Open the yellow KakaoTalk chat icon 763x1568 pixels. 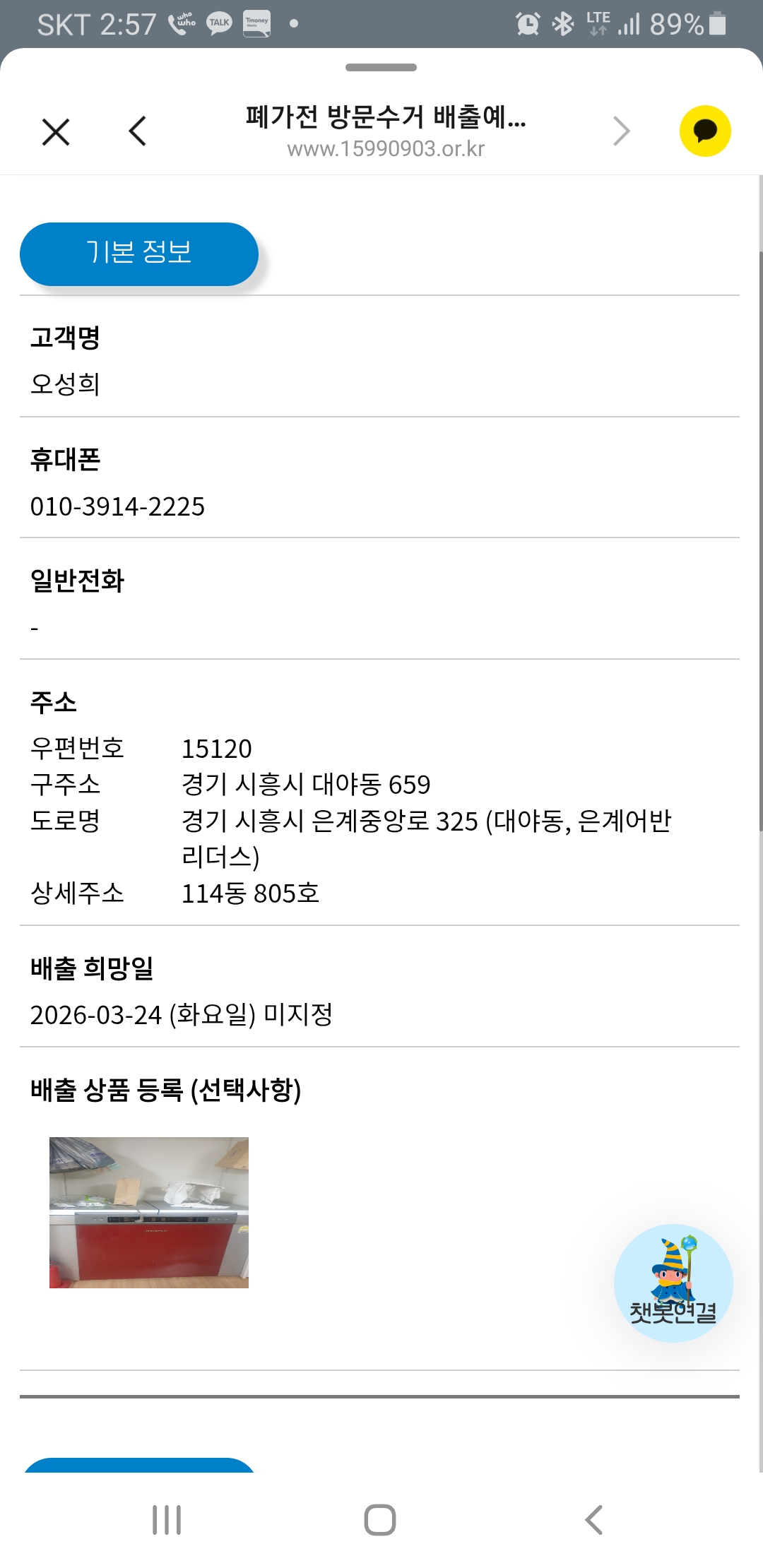[704, 131]
